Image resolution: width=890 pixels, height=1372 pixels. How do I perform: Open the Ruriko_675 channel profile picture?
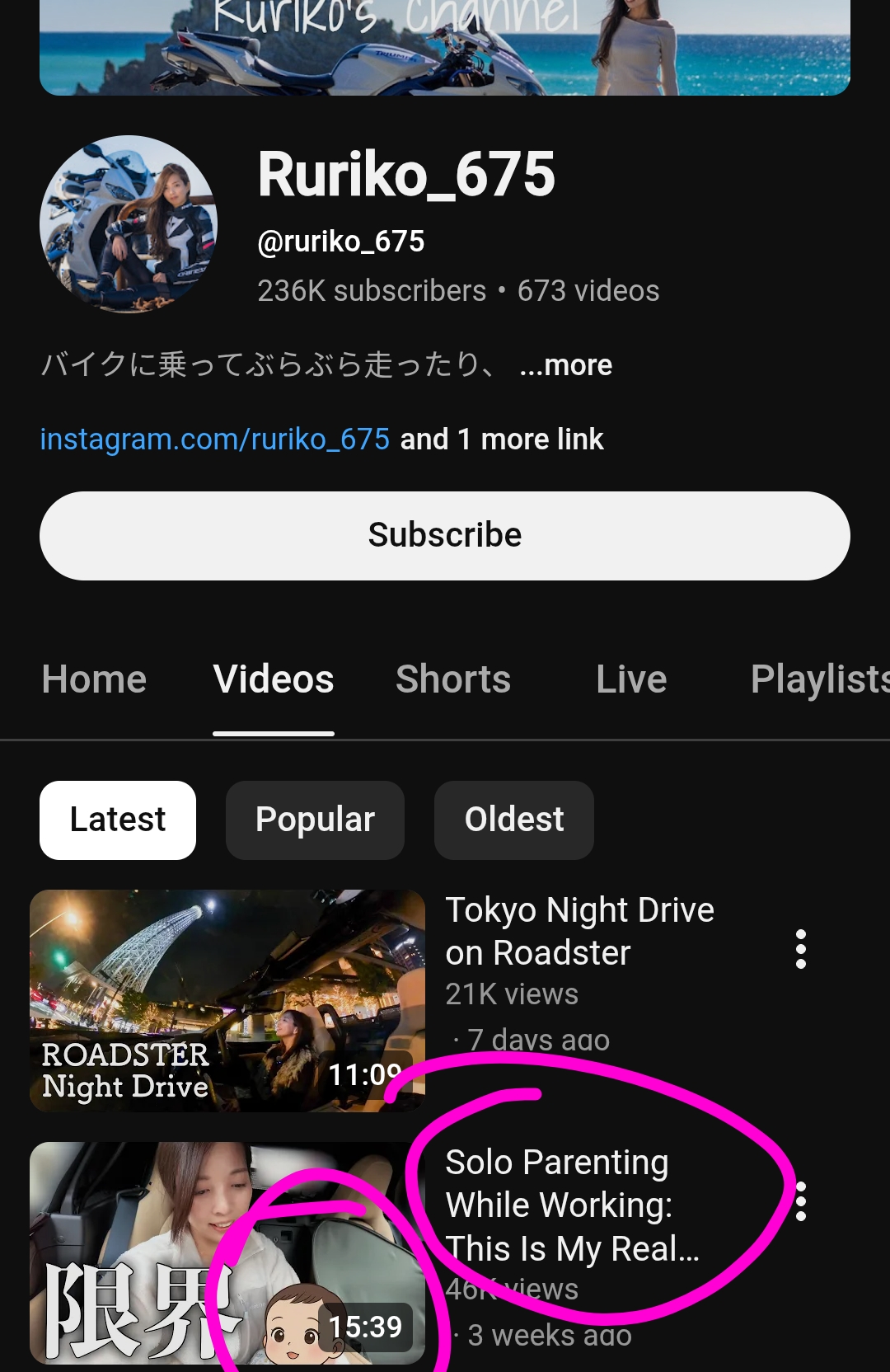pos(129,224)
